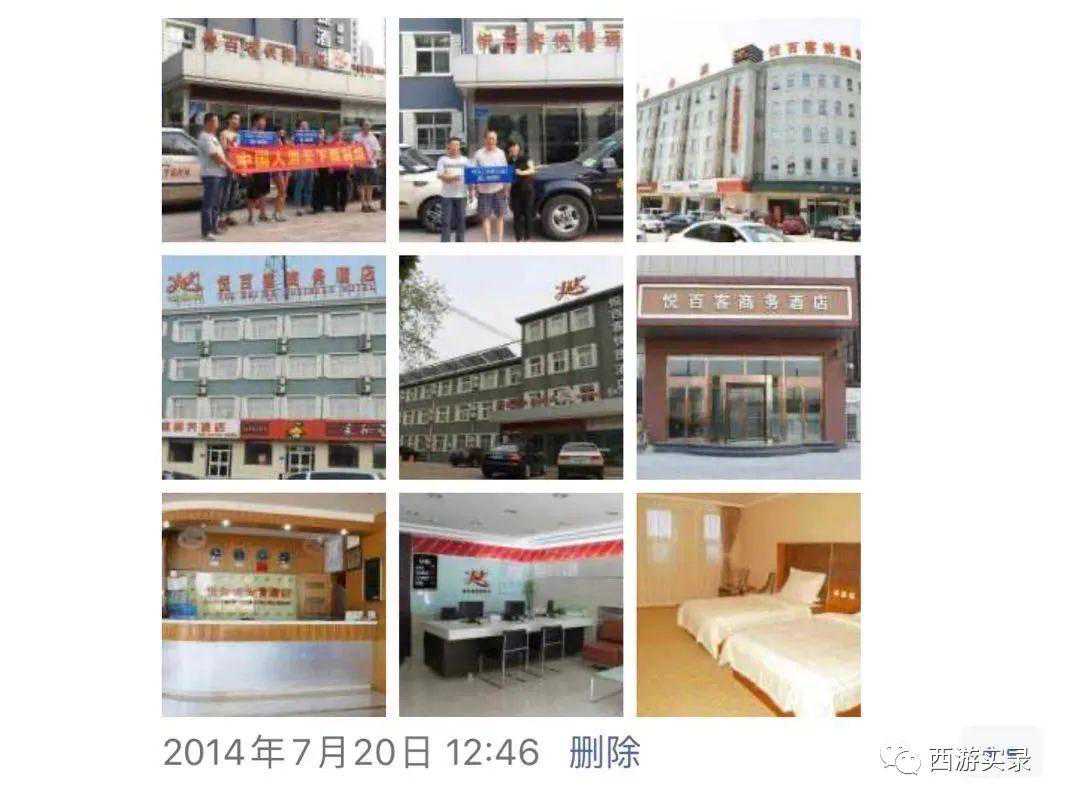Open the angled photo of the dark building with parked cars
The height and width of the screenshot is (806, 1066).
coord(510,367)
